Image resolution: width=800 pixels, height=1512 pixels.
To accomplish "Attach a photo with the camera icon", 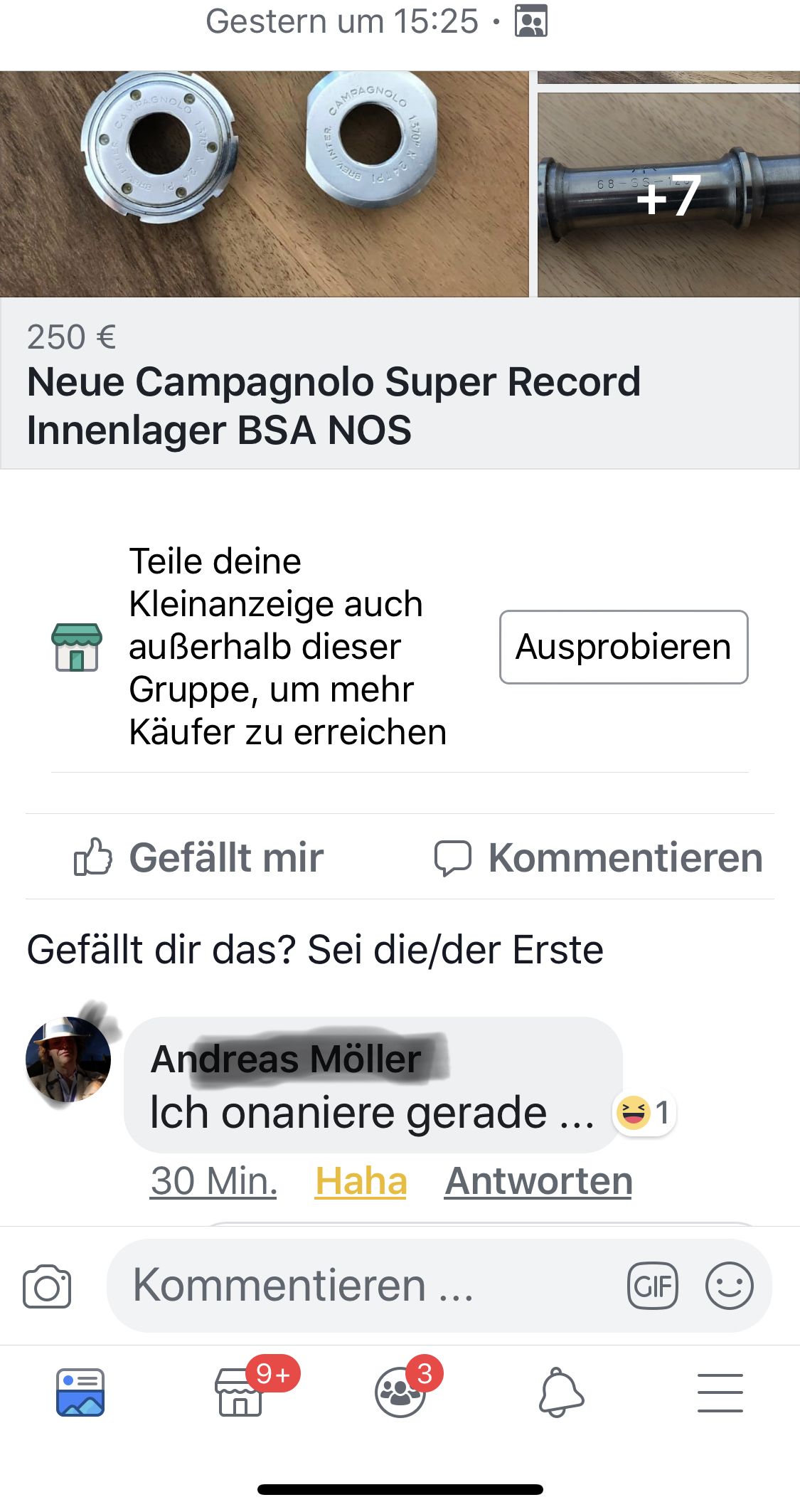I will (47, 1286).
